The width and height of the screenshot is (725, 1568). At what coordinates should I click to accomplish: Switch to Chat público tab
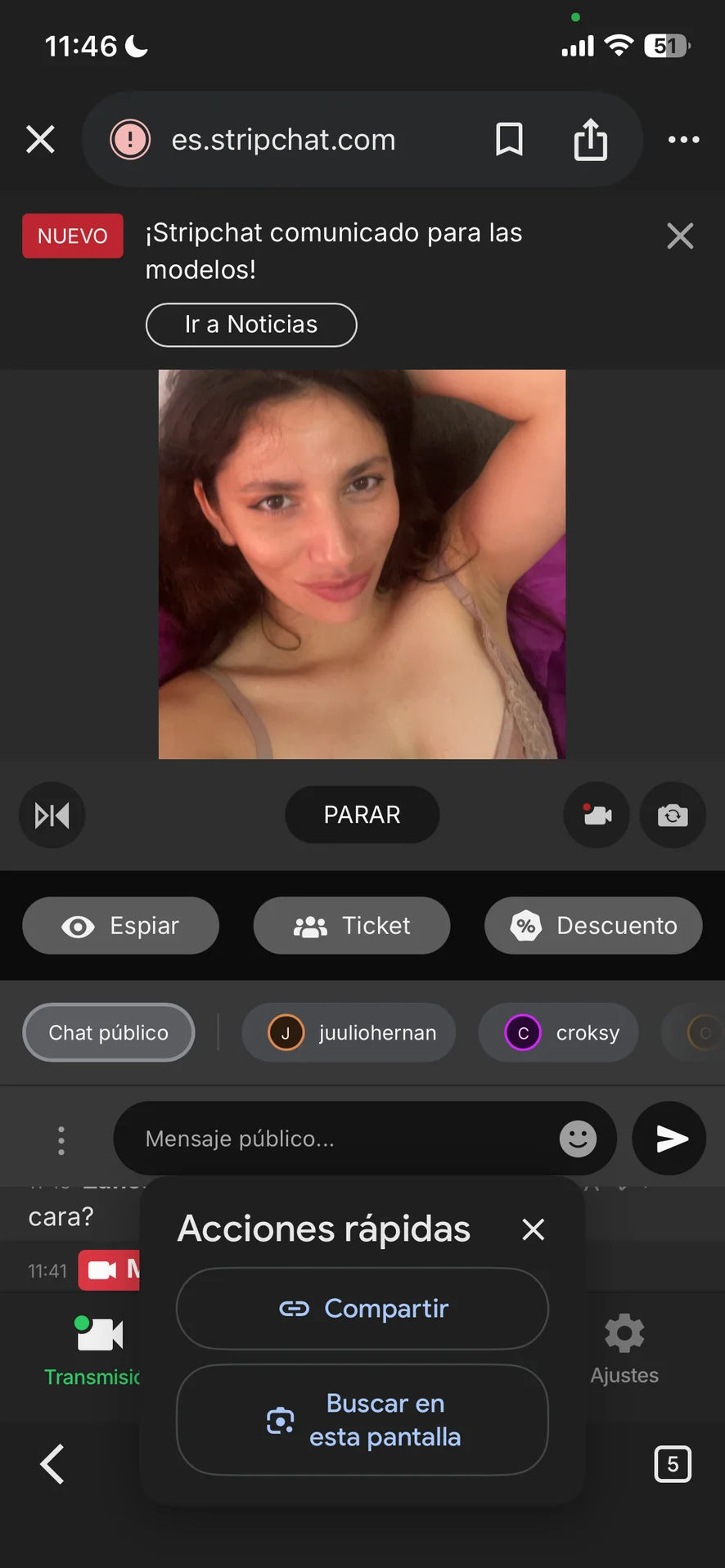tap(109, 1032)
